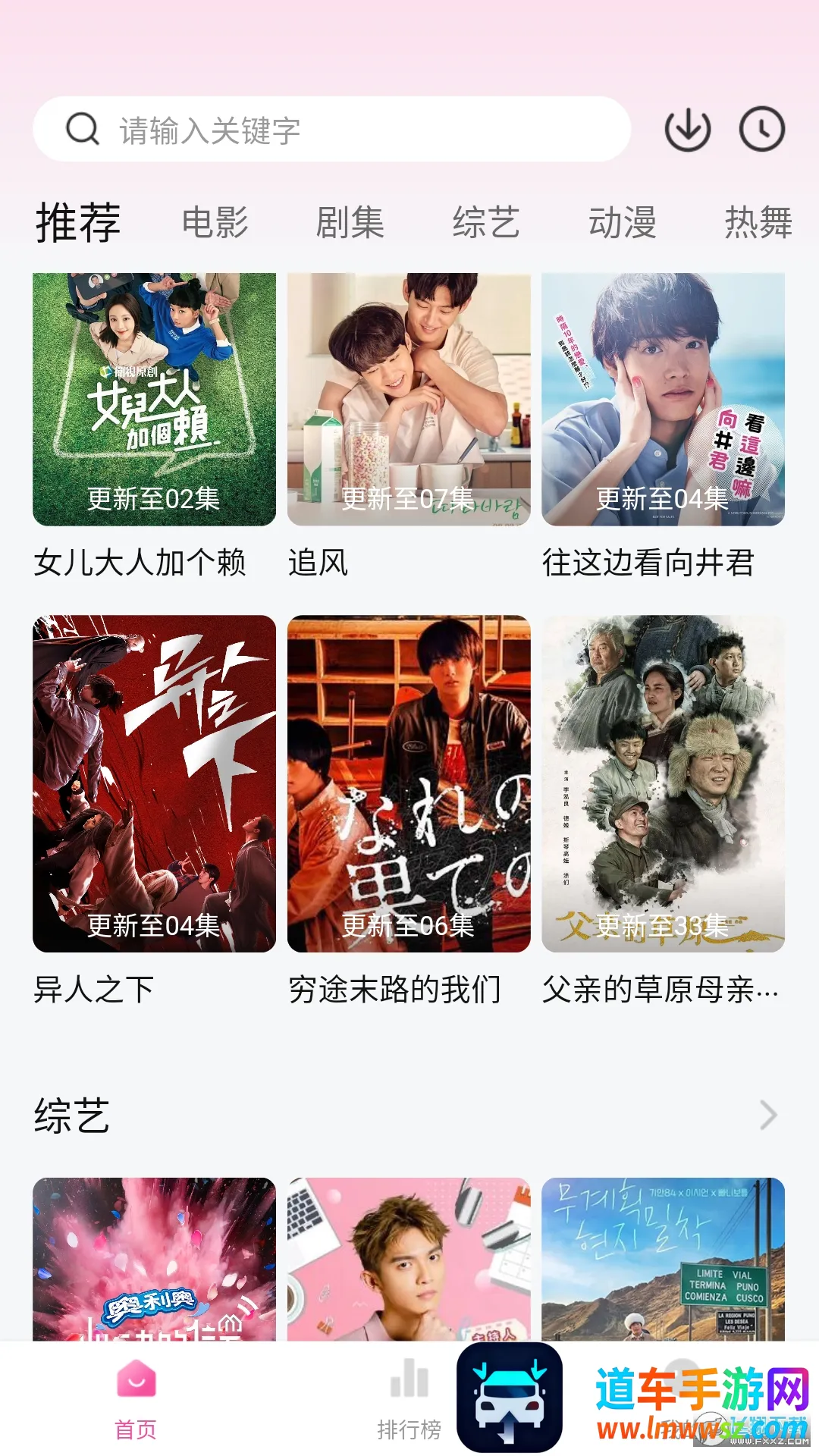This screenshot has width=819, height=1456.
Task: Open the show 往这边看向井君
Action: coord(663,400)
